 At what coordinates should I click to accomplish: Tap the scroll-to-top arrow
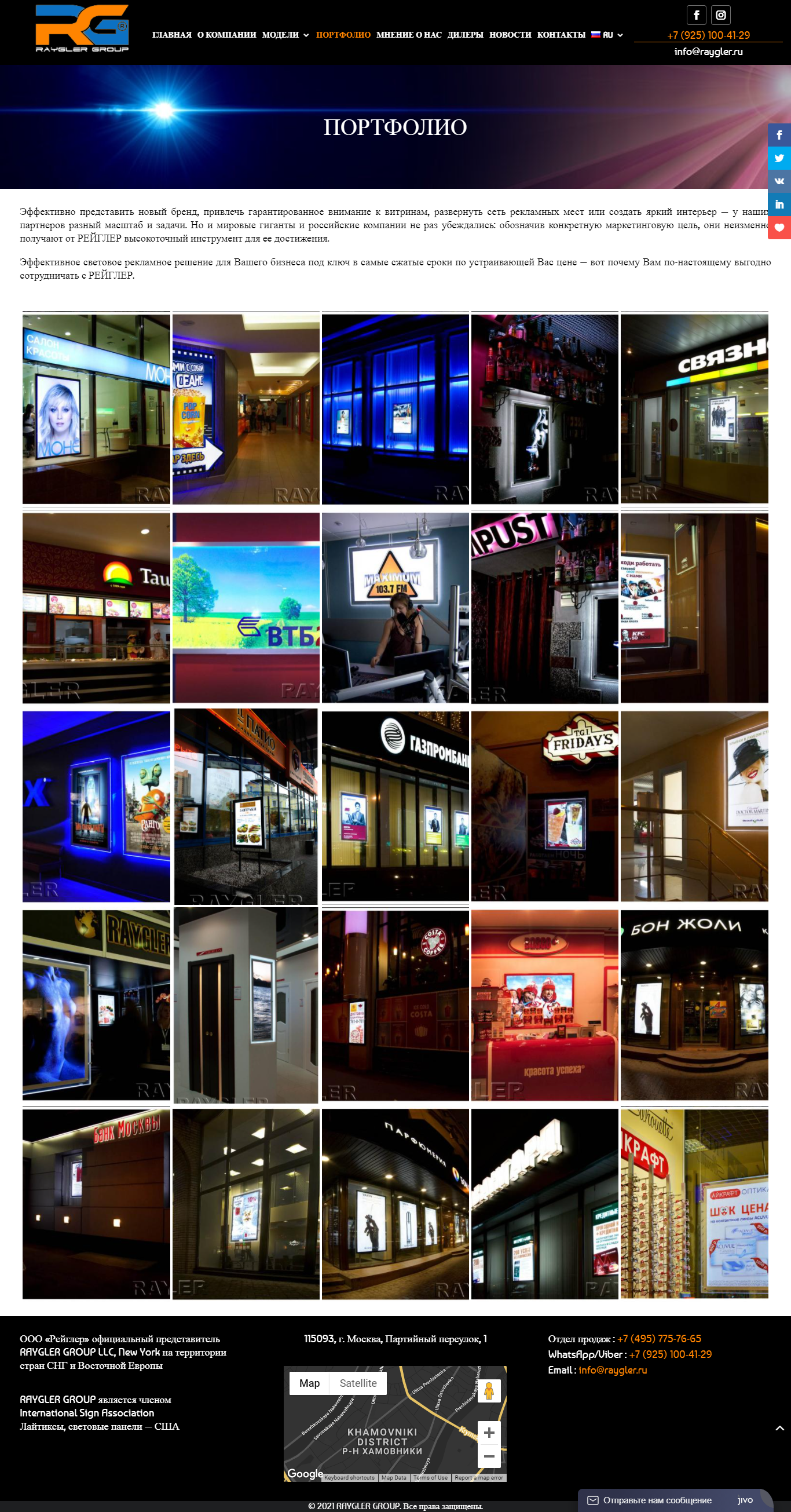click(779, 1428)
